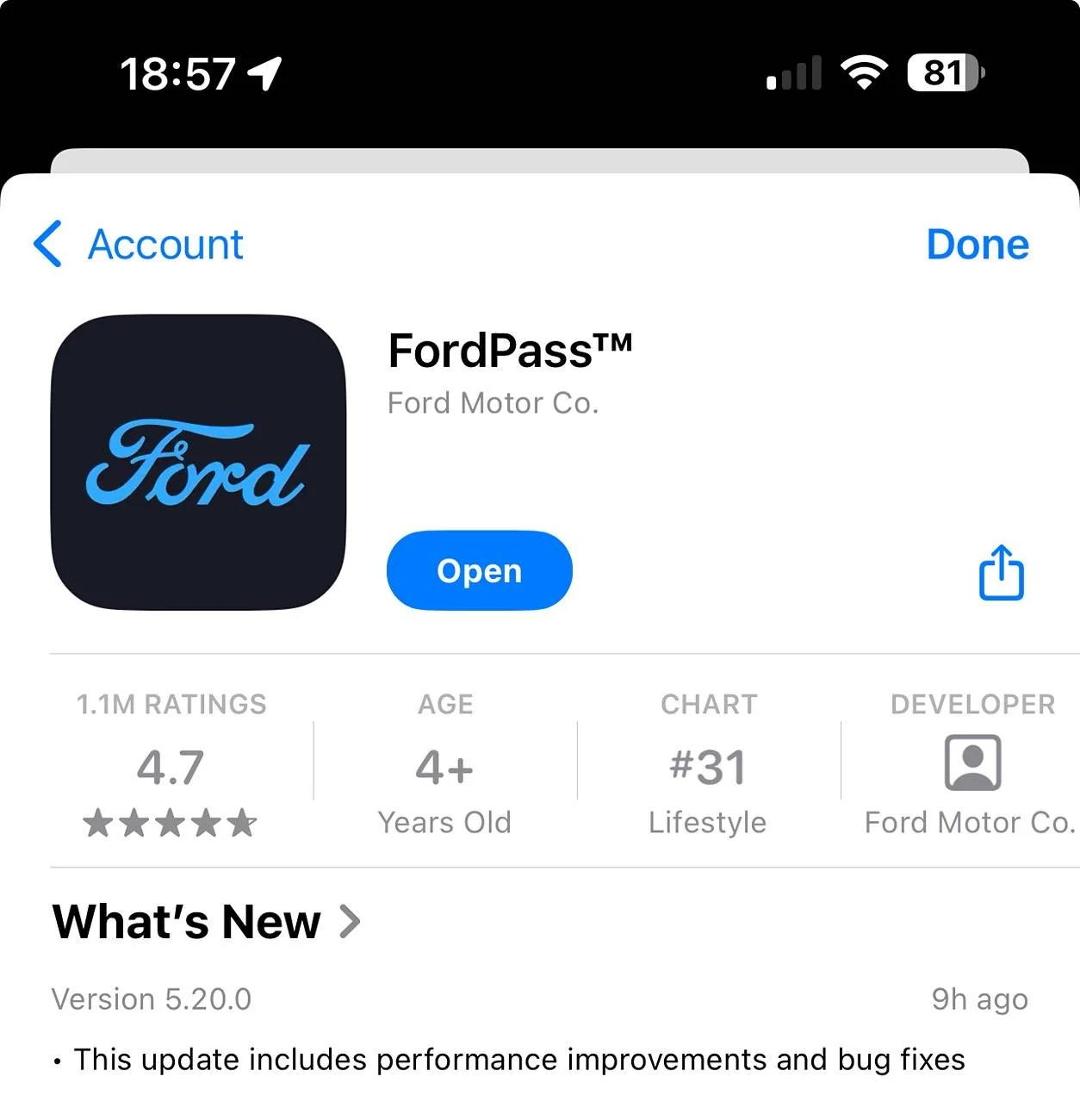The height and width of the screenshot is (1120, 1080).
Task: View the 1.1M ratings section
Action: point(171,764)
